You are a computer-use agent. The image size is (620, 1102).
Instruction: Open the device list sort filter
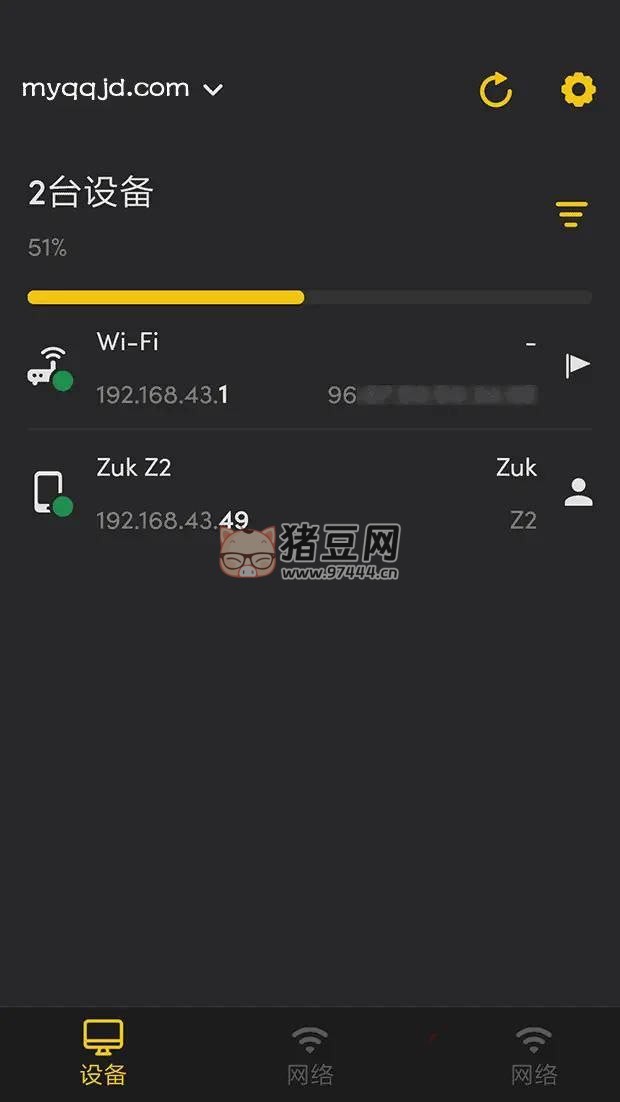click(x=571, y=214)
